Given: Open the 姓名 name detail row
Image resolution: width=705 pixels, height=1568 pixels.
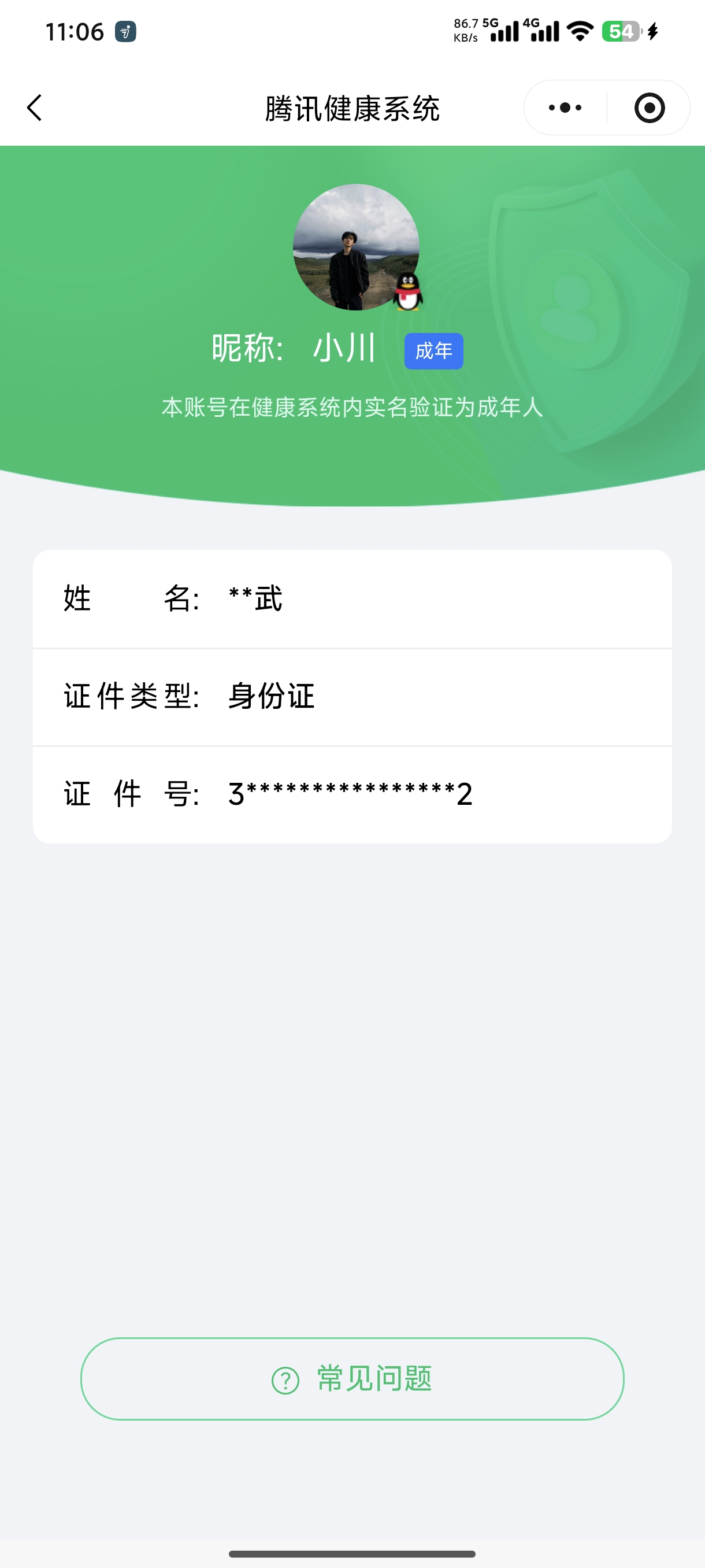Looking at the screenshot, I should click(x=352, y=600).
